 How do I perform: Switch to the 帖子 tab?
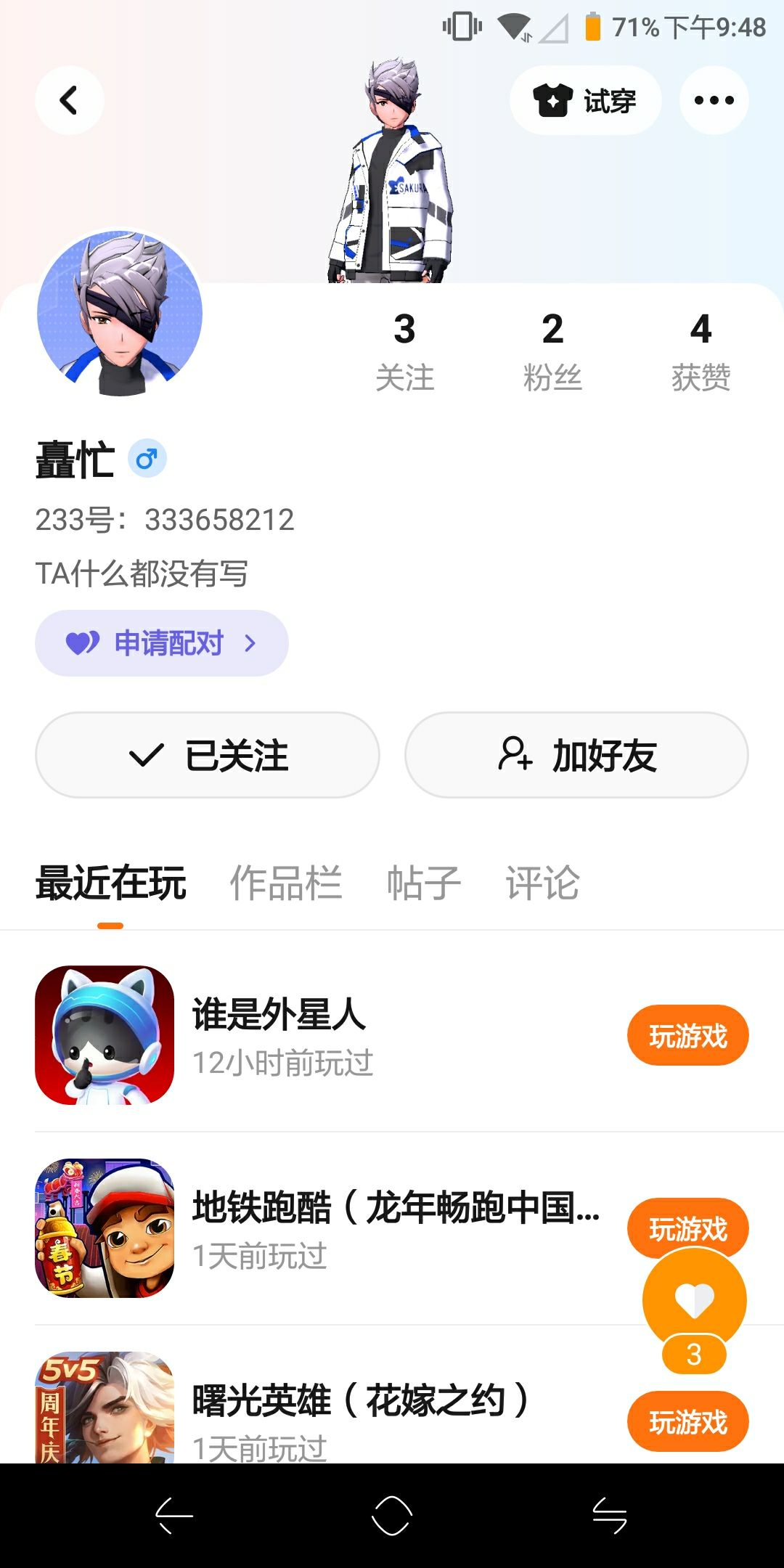(x=424, y=883)
